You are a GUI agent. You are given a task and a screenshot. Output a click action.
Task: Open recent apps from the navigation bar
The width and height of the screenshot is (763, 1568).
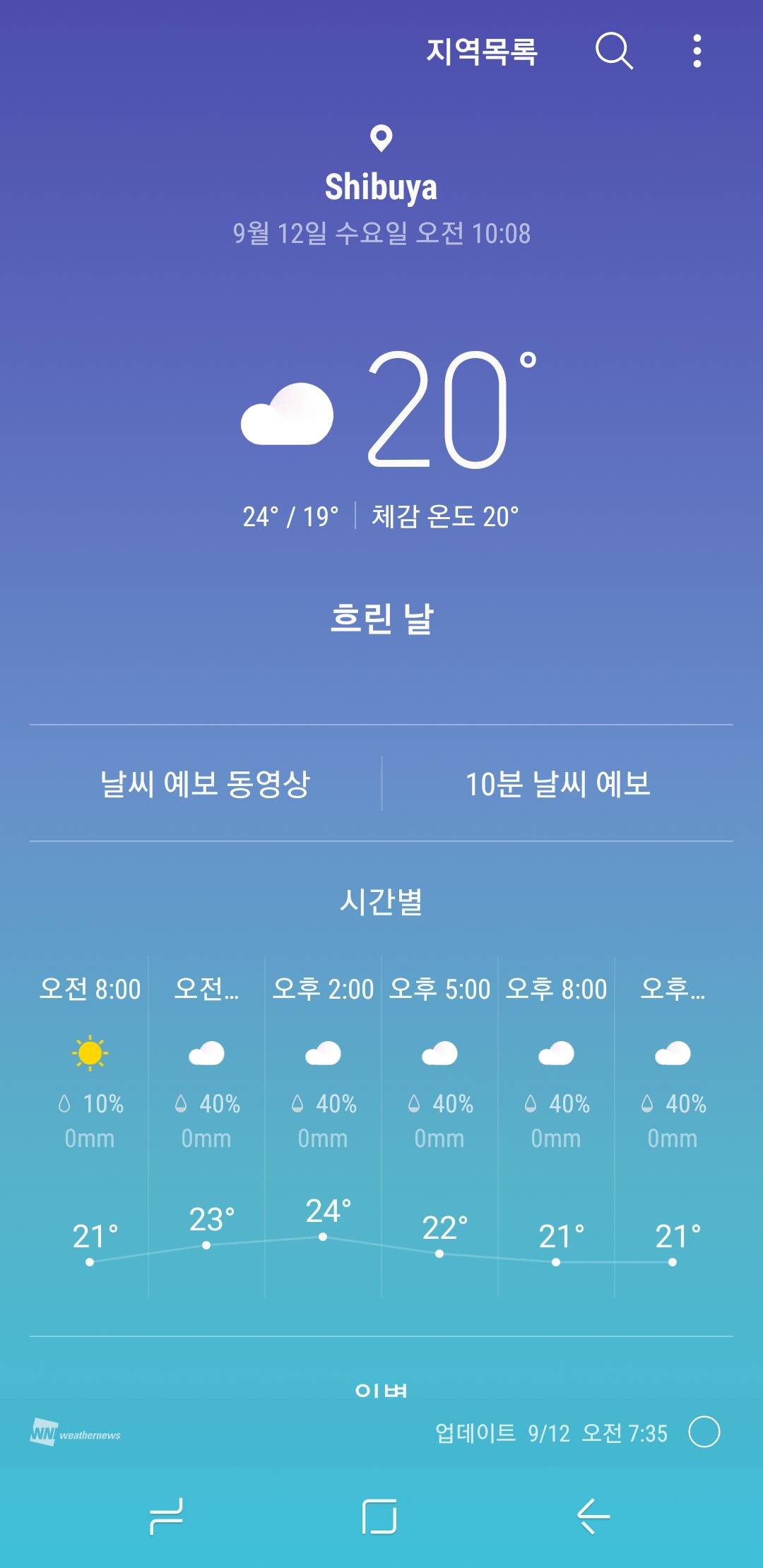pyautogui.click(x=167, y=1516)
